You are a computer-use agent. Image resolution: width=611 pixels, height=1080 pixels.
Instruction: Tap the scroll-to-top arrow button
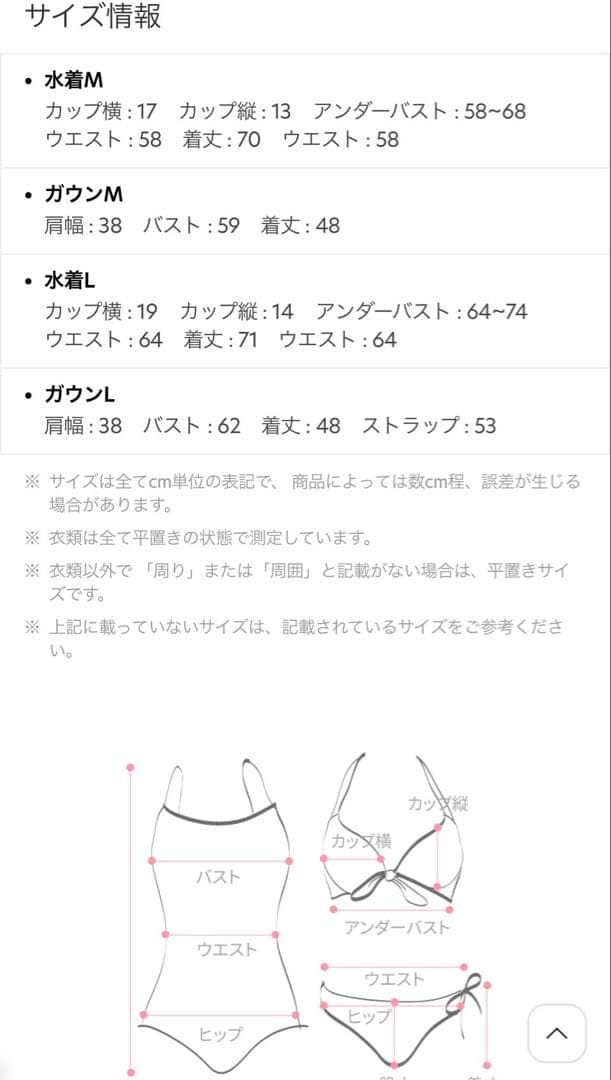click(x=557, y=1032)
